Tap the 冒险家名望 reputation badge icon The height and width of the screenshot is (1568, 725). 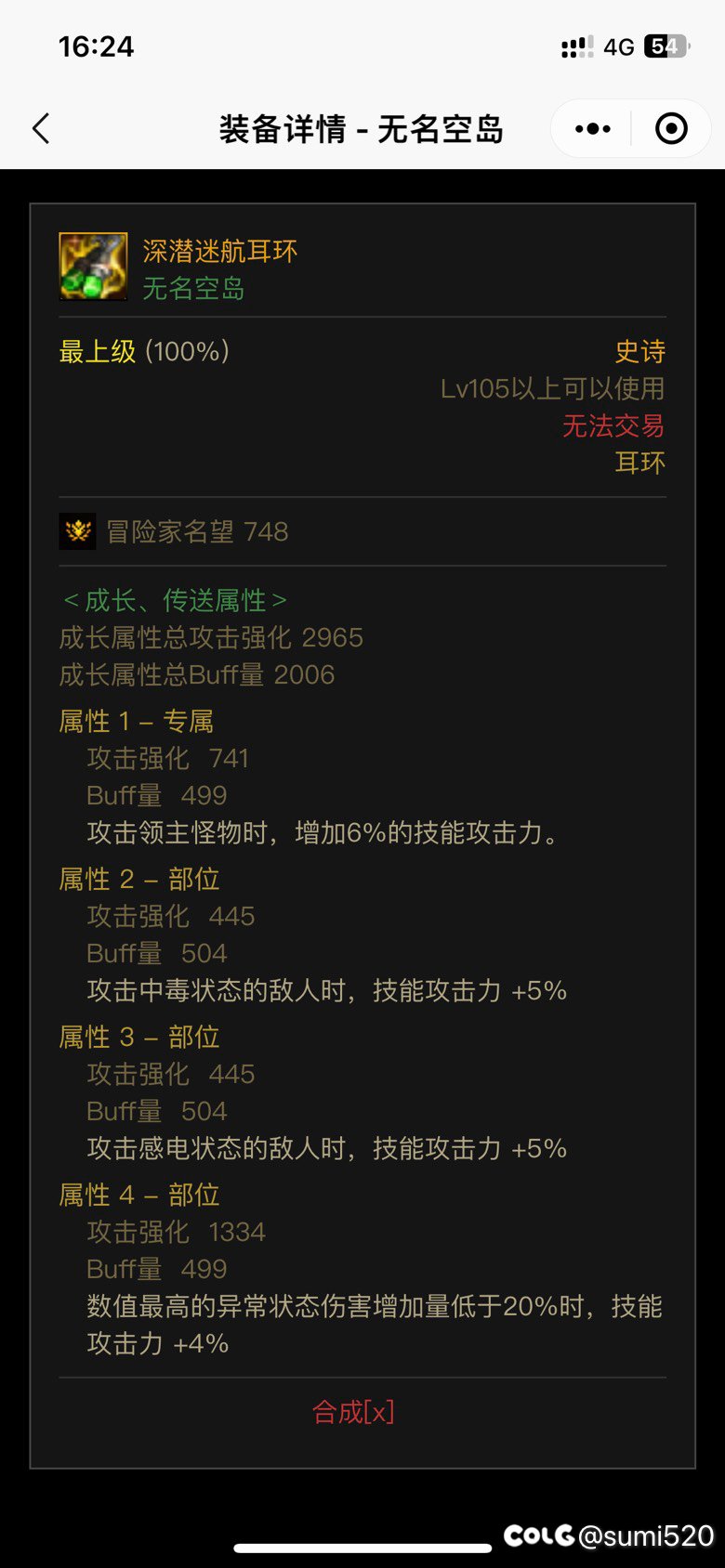point(78,531)
